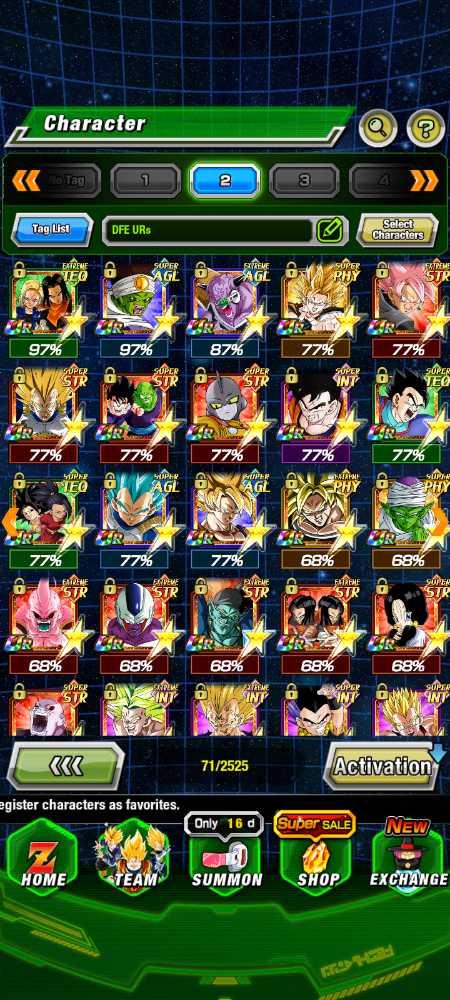Tap the green back arrows button
Image resolution: width=450 pixels, height=1000 pixels.
[66, 765]
